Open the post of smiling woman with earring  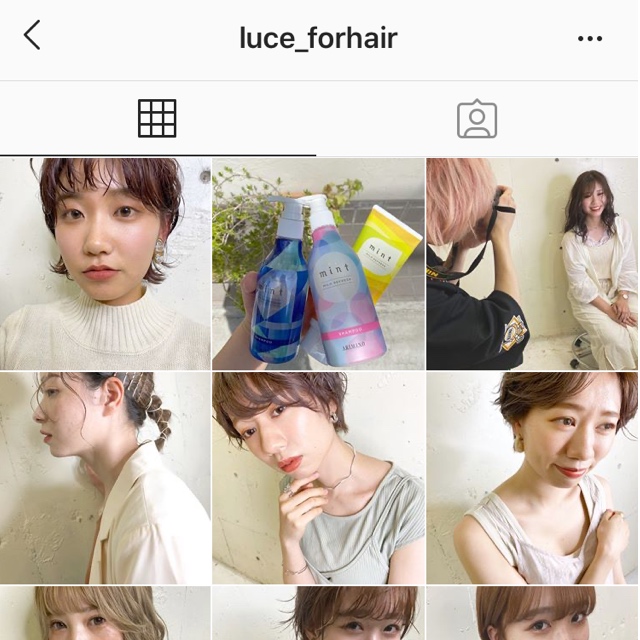click(532, 478)
